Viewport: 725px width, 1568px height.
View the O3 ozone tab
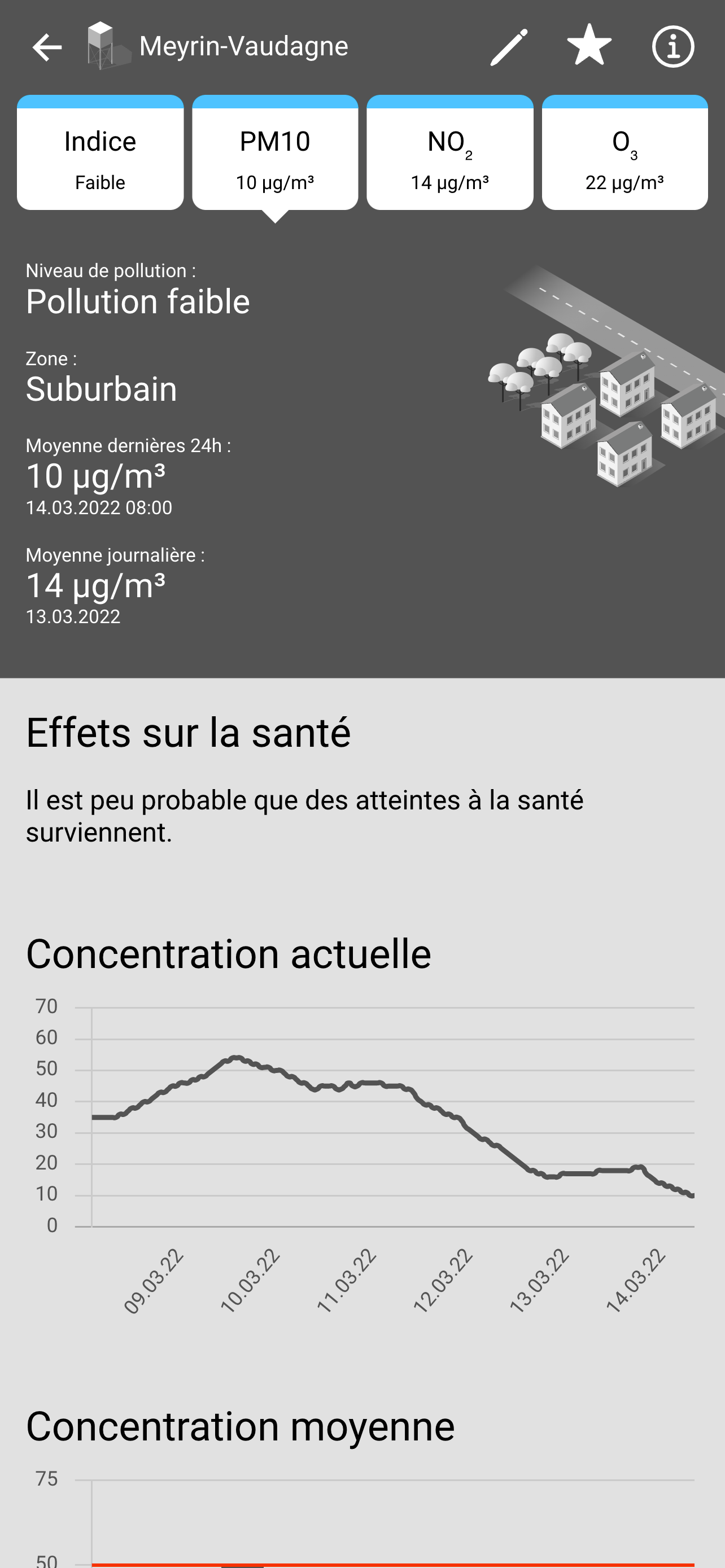click(x=624, y=152)
